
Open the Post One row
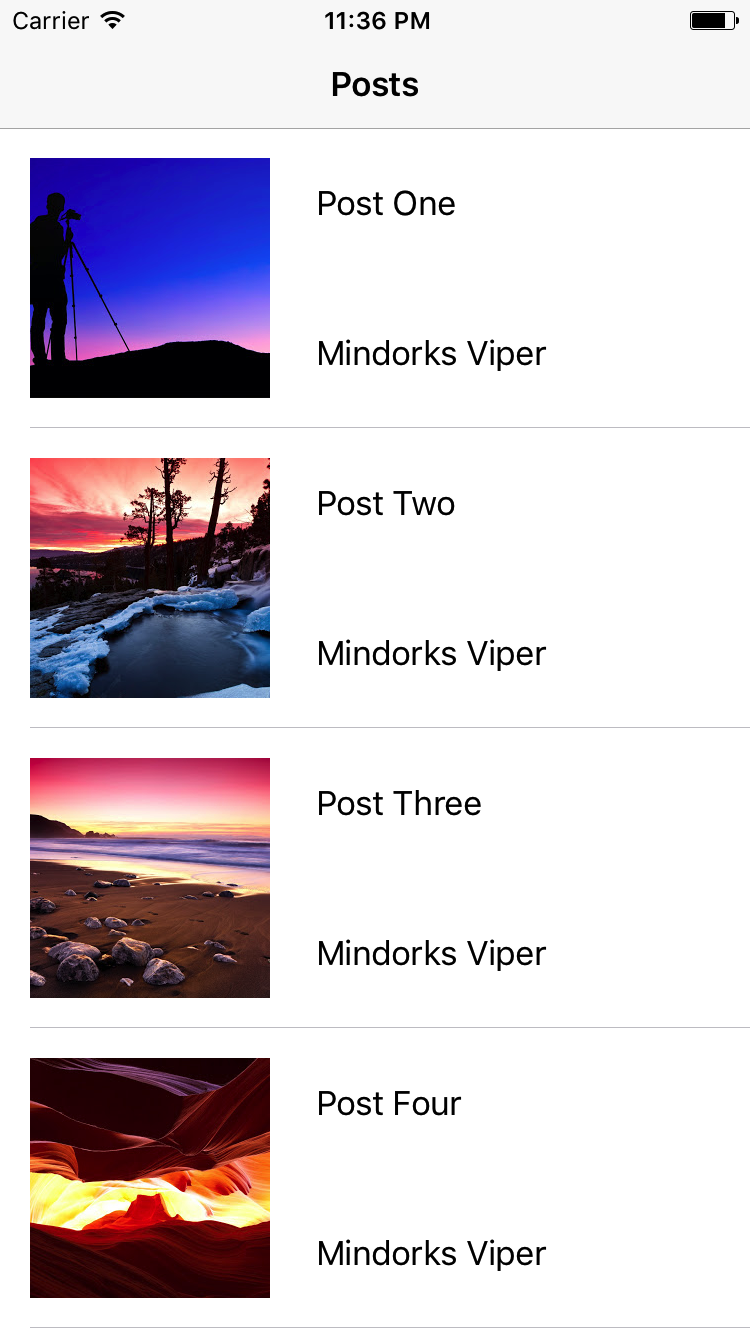click(375, 278)
